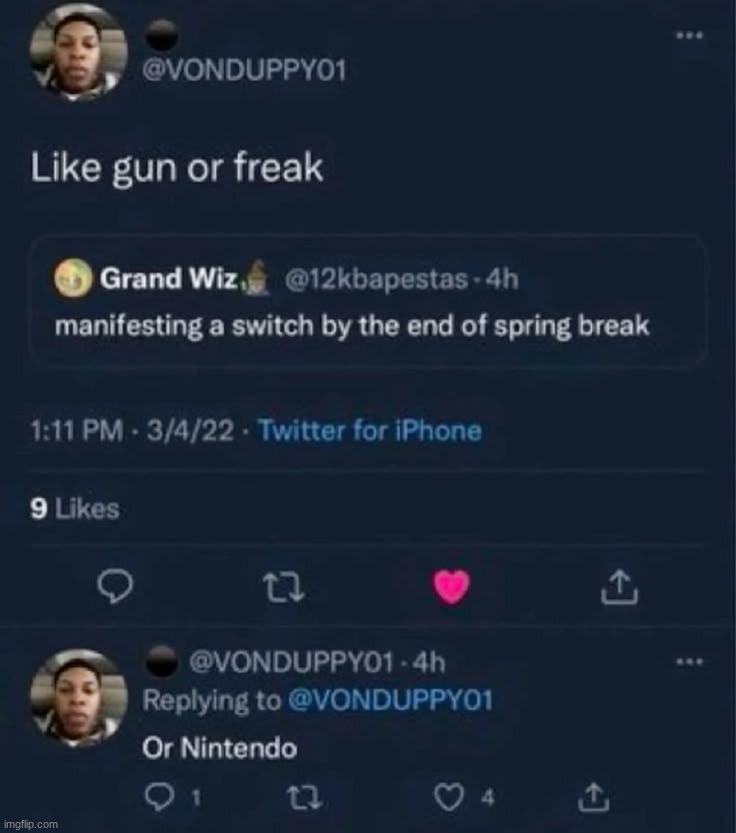The image size is (736, 833).
Task: View the list of 9 Likes
Action: (x=73, y=509)
